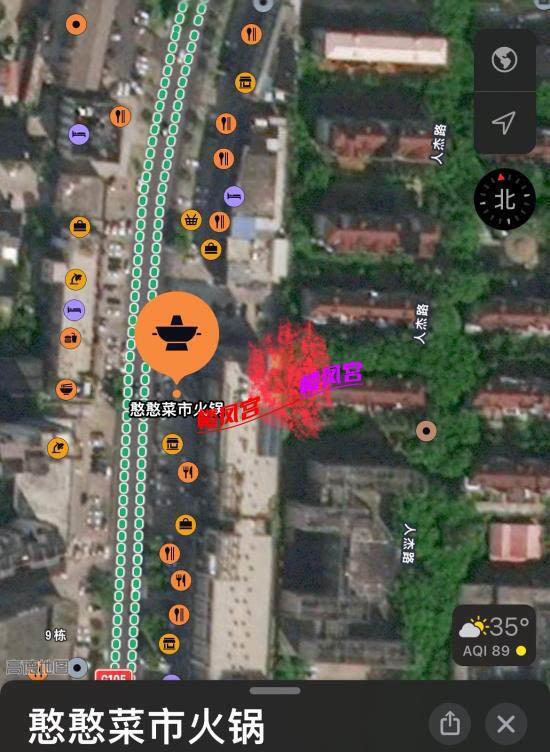Tap the compass to face north
Image resolution: width=550 pixels, height=752 pixels.
pos(504,199)
